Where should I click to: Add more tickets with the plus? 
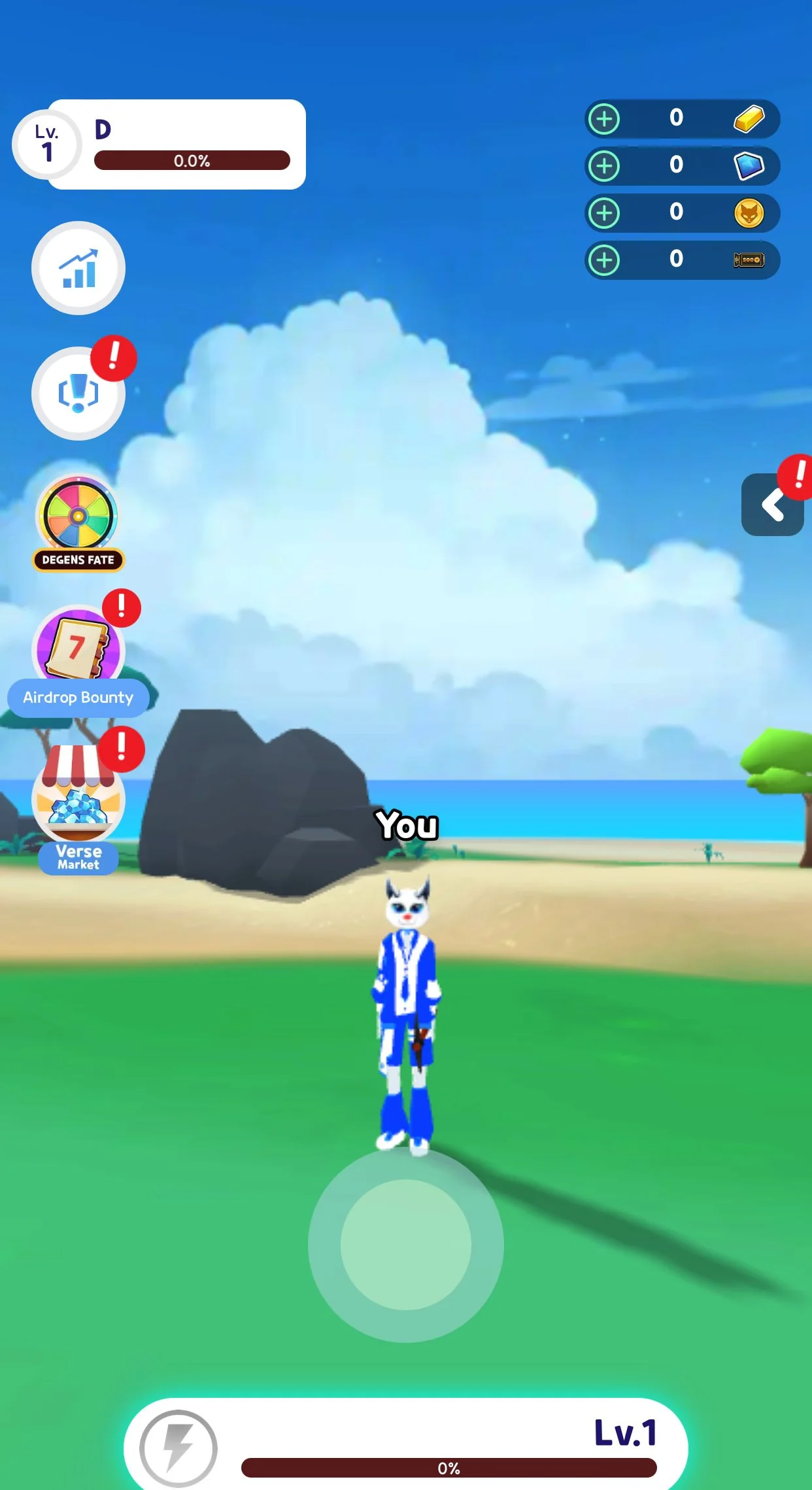(604, 260)
